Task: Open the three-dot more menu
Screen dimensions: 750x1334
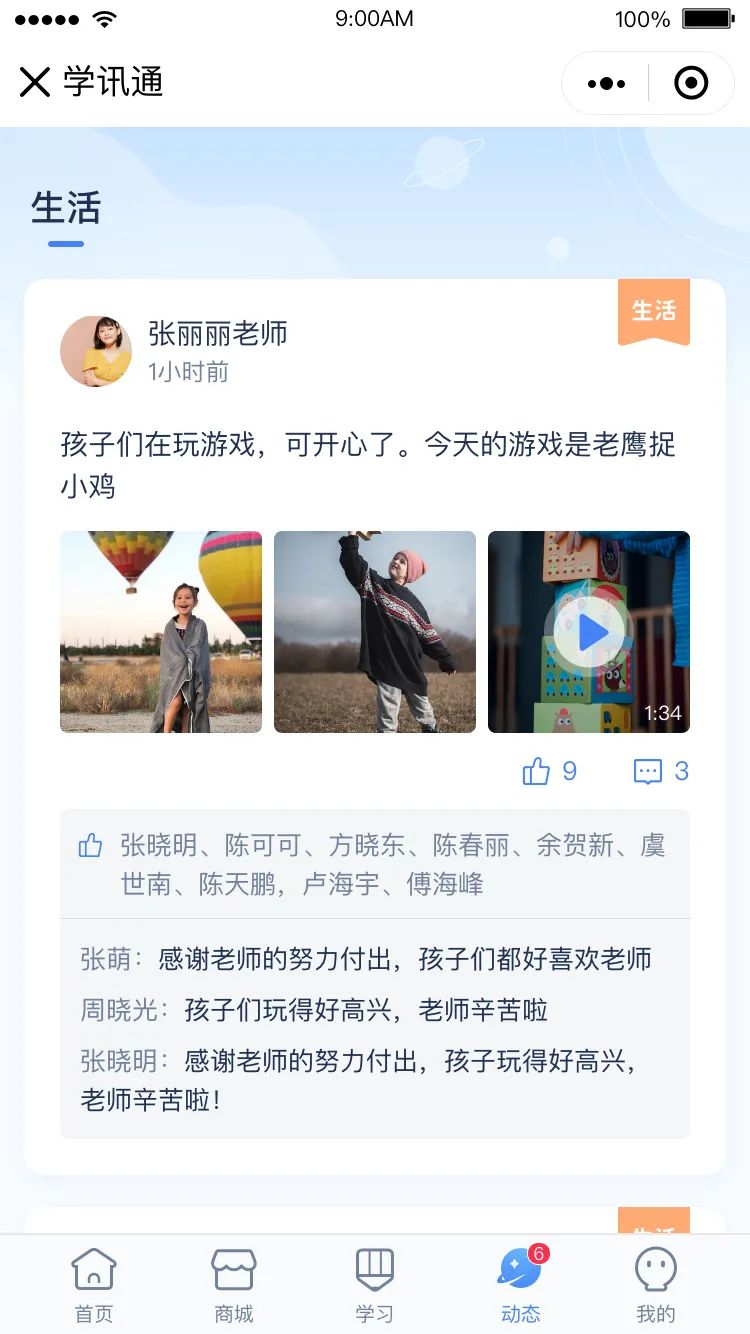Action: [606, 84]
